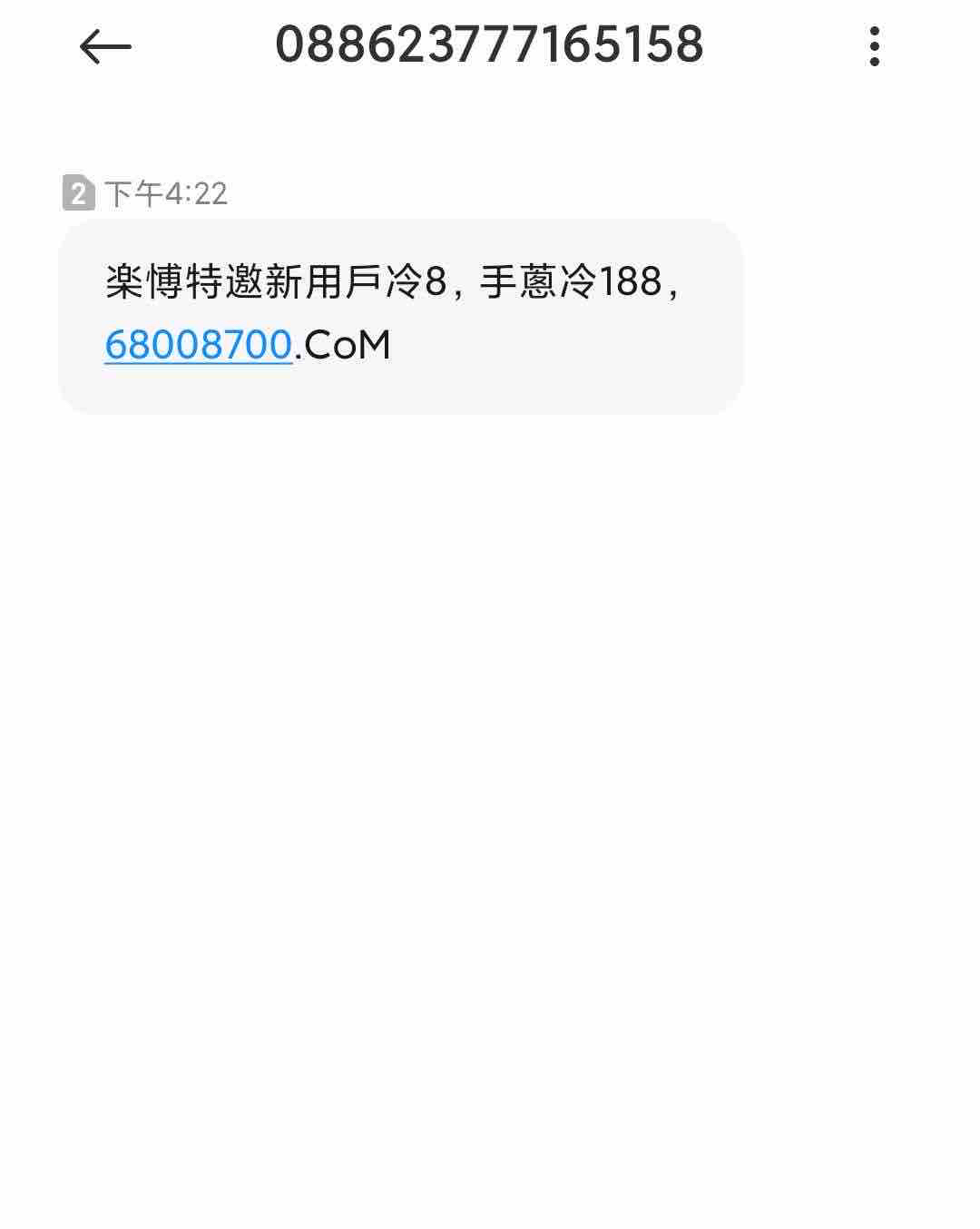The height and width of the screenshot is (1229, 980).
Task: Open the 68008700 link in the message
Action: pyautogui.click(x=198, y=345)
